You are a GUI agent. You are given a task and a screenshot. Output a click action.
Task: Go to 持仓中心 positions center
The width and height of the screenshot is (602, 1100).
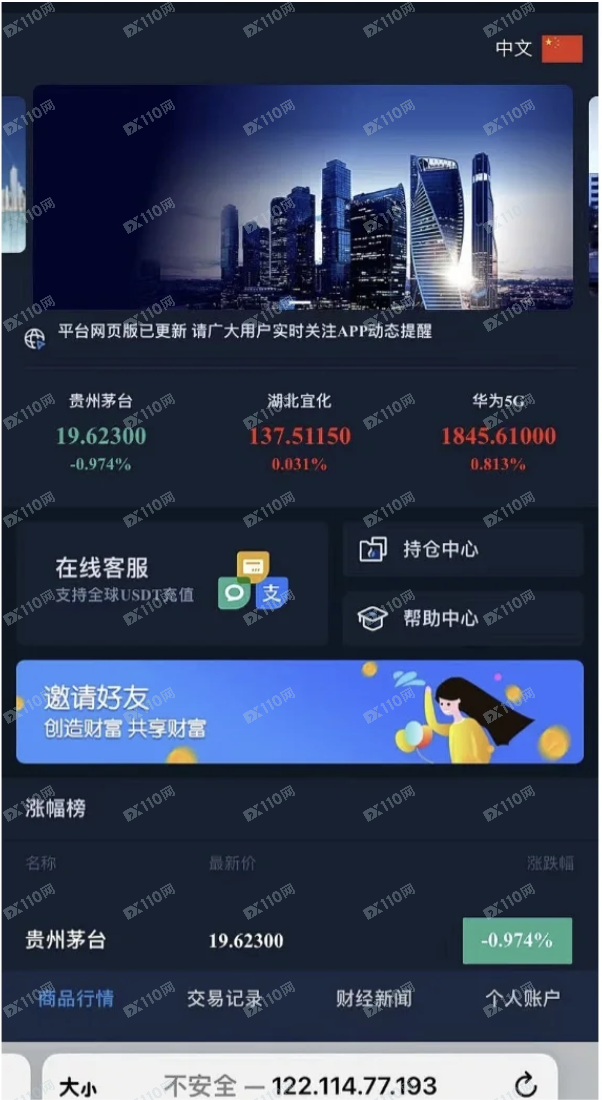click(462, 549)
